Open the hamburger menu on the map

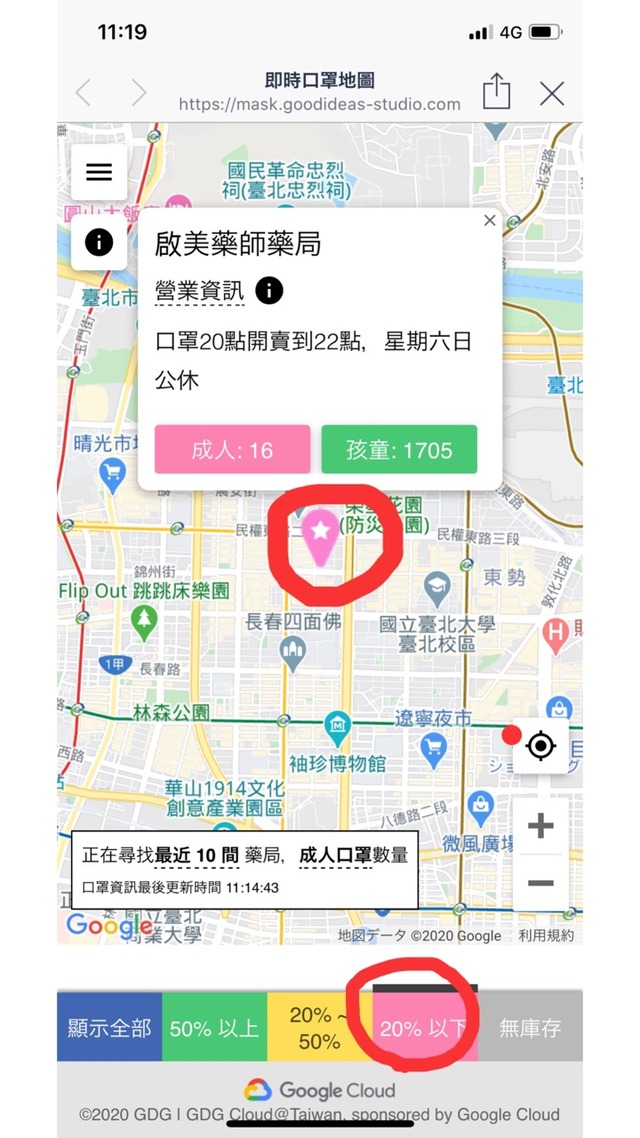pyautogui.click(x=99, y=172)
